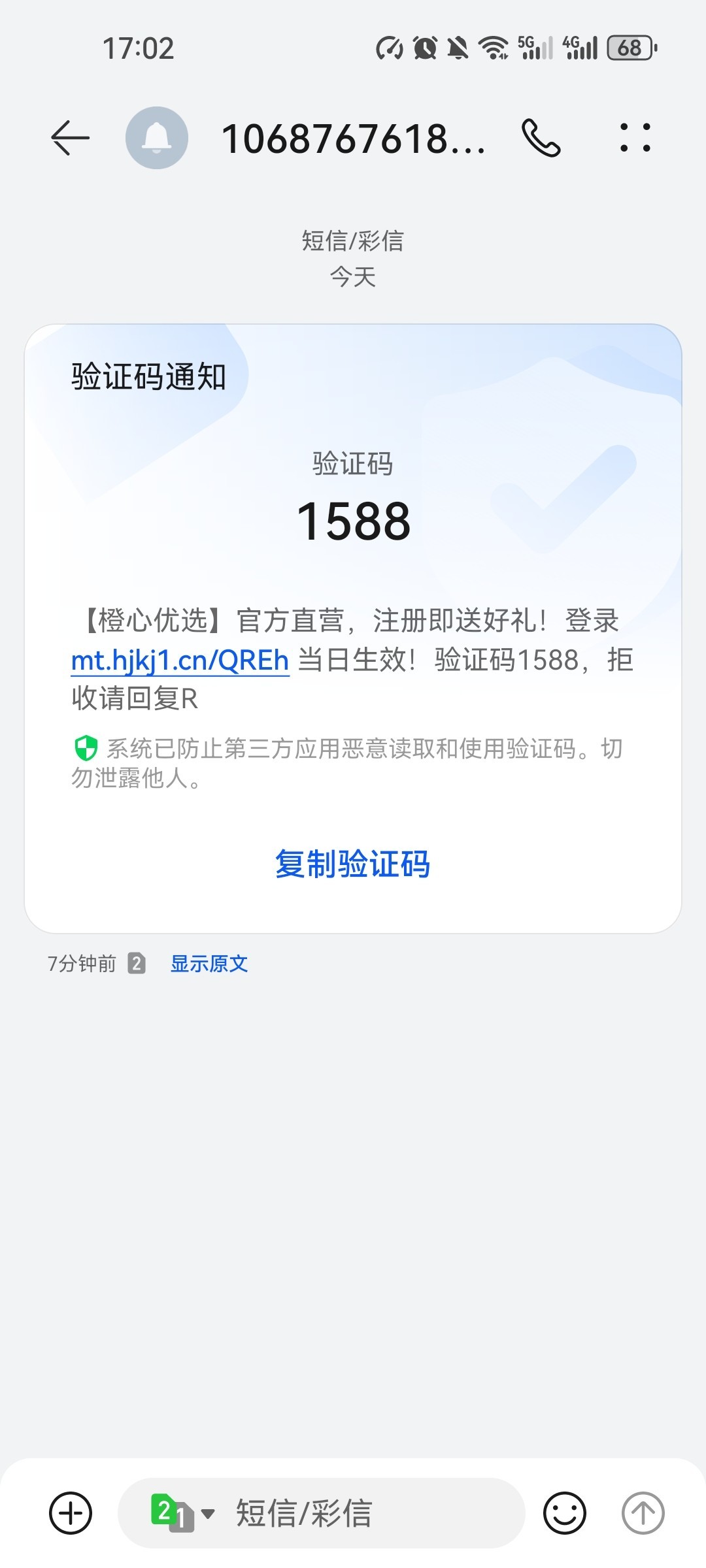This screenshot has width=706, height=1568.
Task: Tap 复制验证码 to copy the code
Action: coord(353,864)
